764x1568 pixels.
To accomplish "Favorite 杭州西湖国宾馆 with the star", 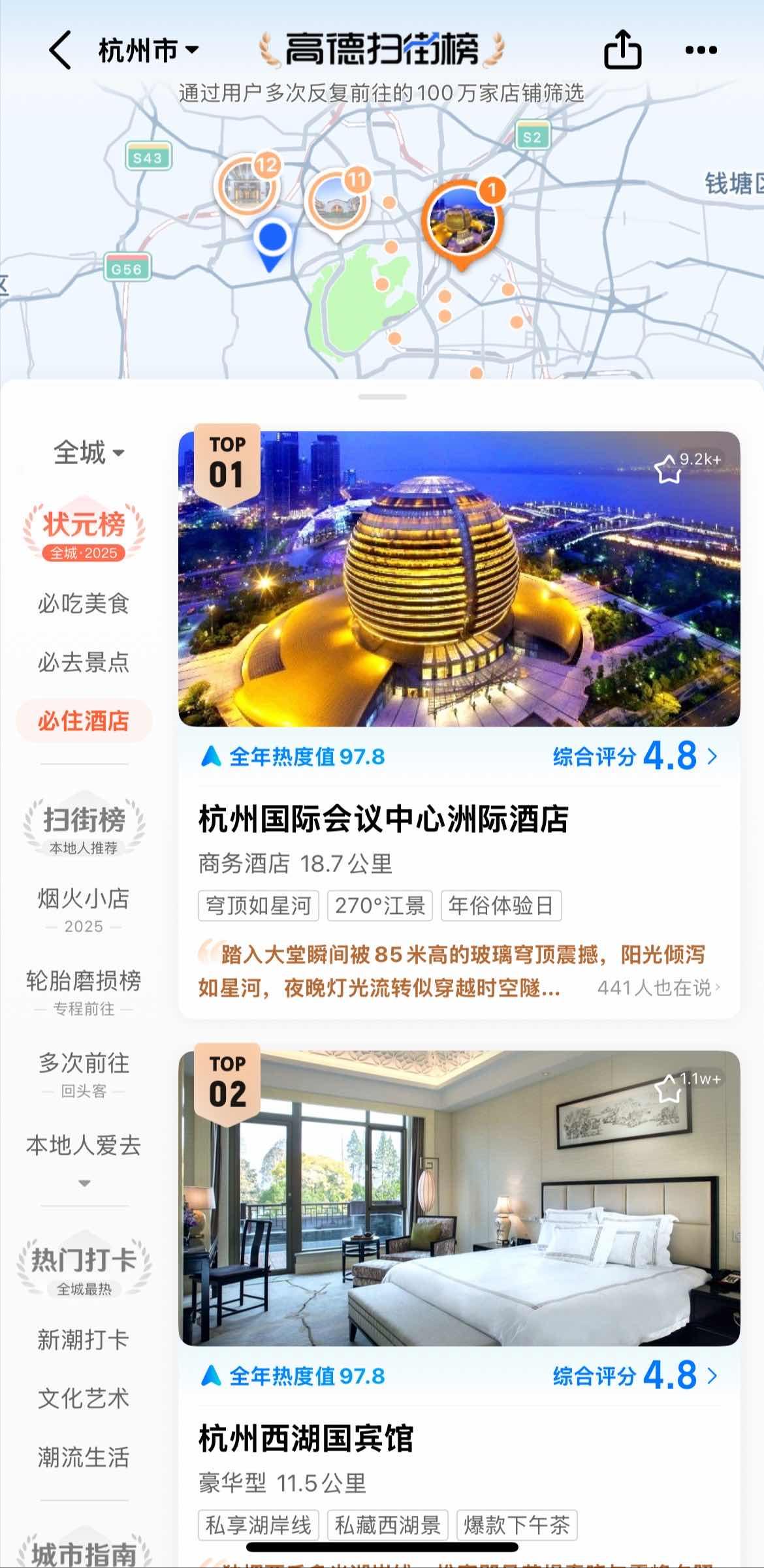I will click(669, 1089).
